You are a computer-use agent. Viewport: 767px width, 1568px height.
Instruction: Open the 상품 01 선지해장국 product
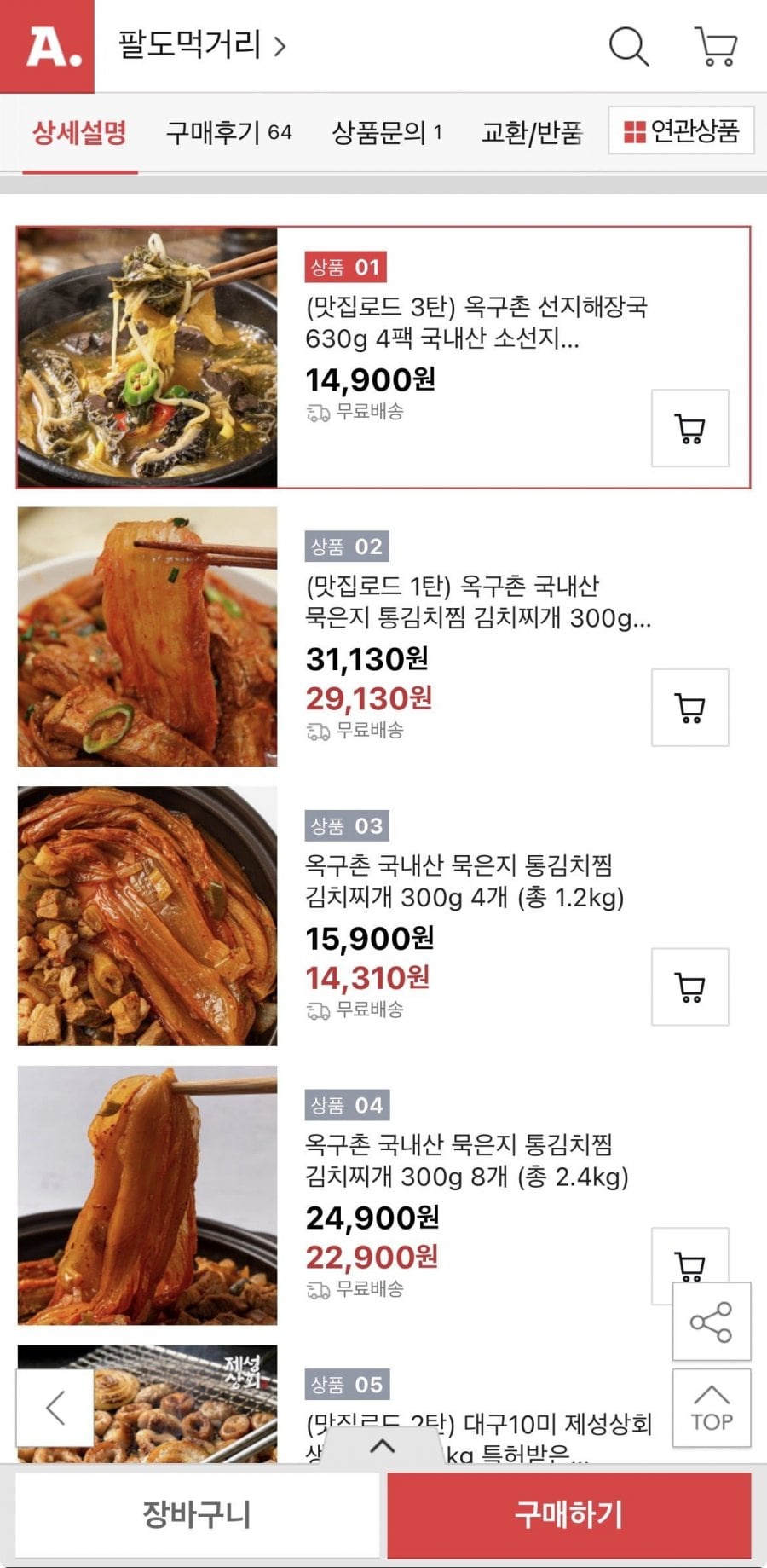476,322
